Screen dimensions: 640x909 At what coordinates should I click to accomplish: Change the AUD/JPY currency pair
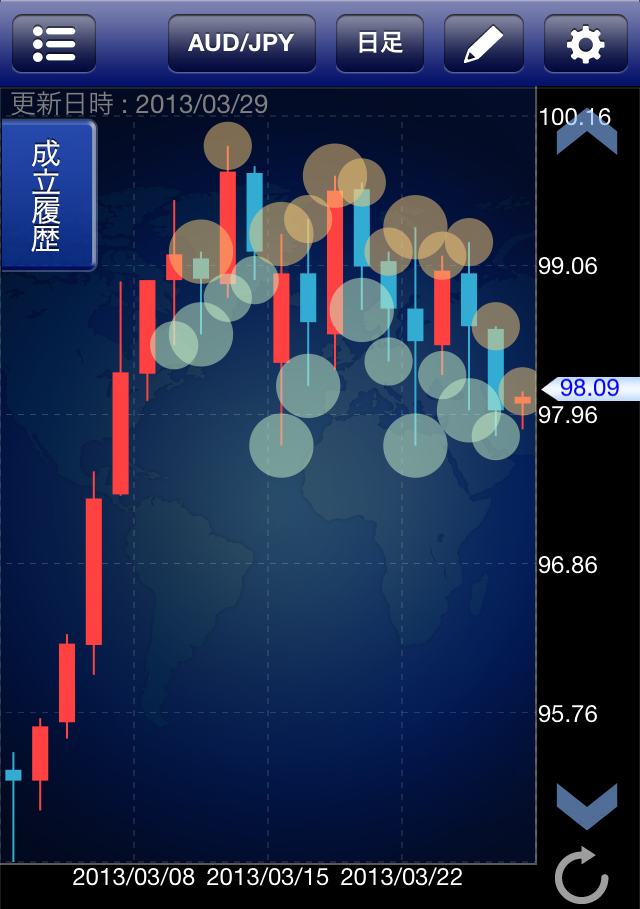click(x=241, y=43)
